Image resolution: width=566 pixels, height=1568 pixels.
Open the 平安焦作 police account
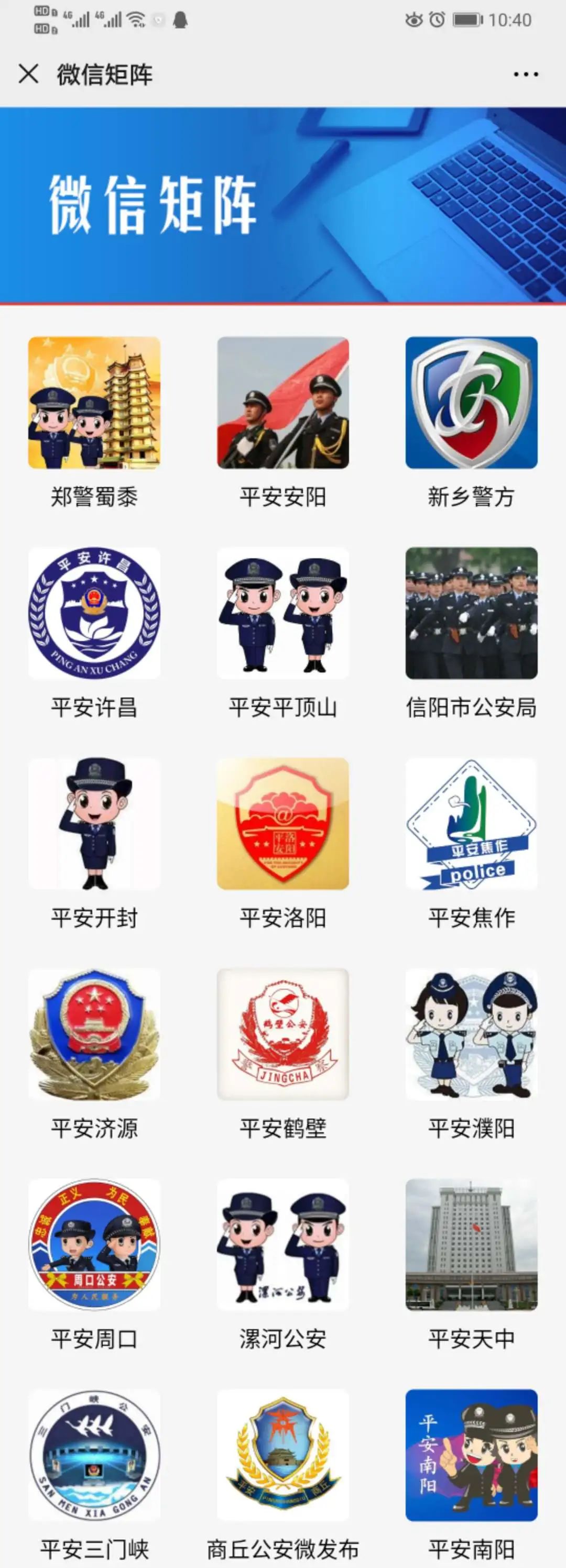tap(472, 824)
